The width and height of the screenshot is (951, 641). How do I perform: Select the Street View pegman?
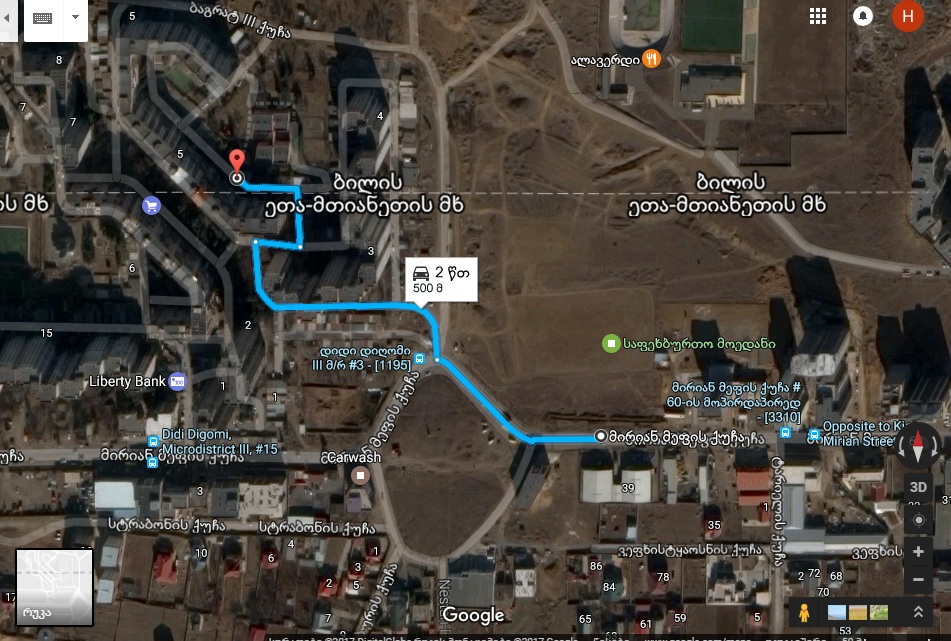point(803,612)
